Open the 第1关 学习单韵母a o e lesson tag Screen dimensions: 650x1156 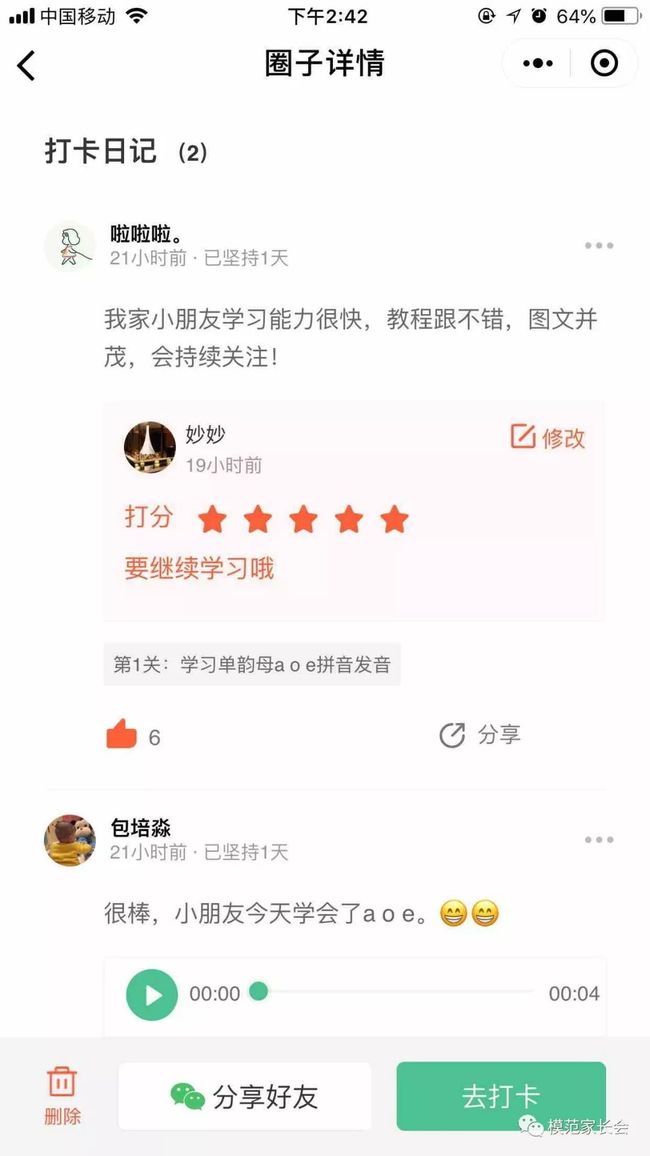(252, 664)
